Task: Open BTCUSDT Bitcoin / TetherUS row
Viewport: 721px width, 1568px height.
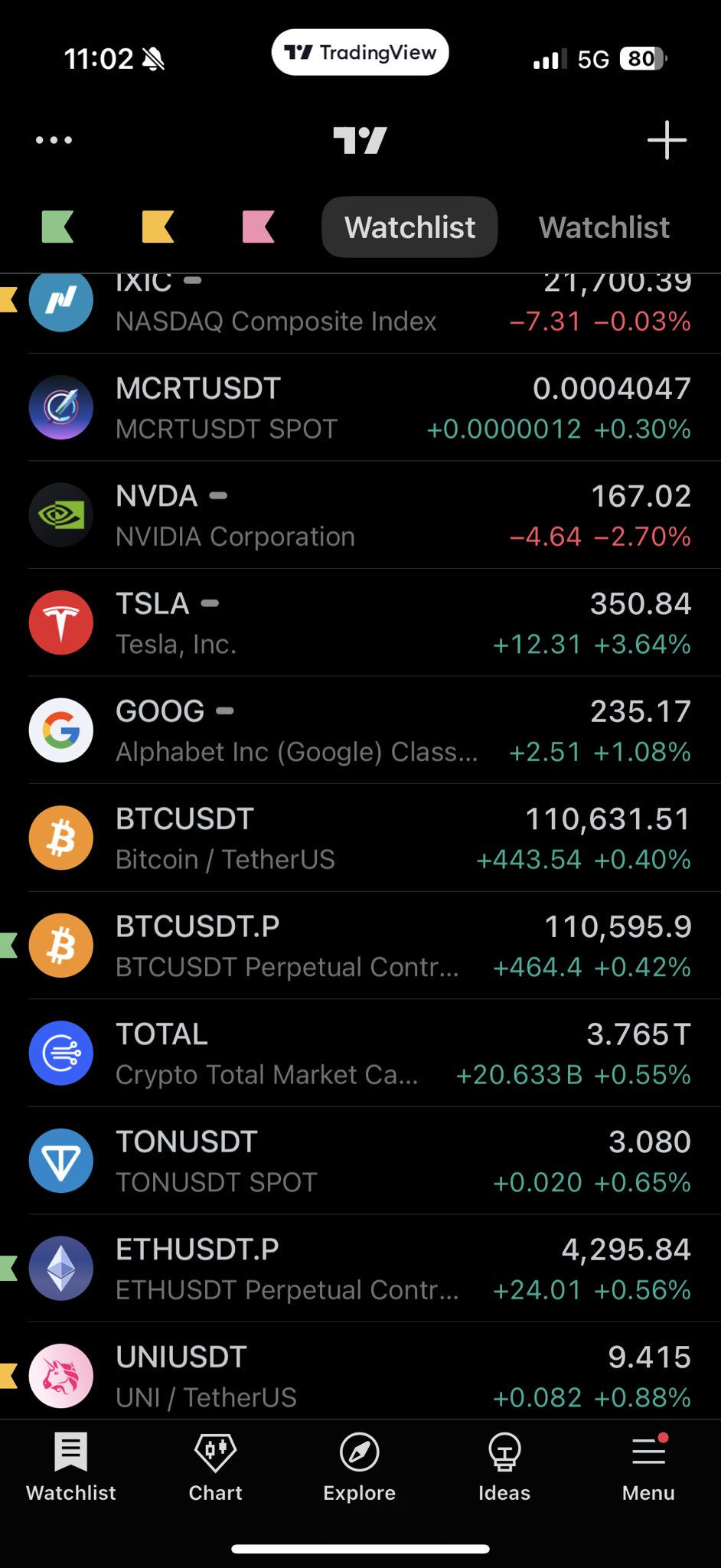Action: (360, 838)
